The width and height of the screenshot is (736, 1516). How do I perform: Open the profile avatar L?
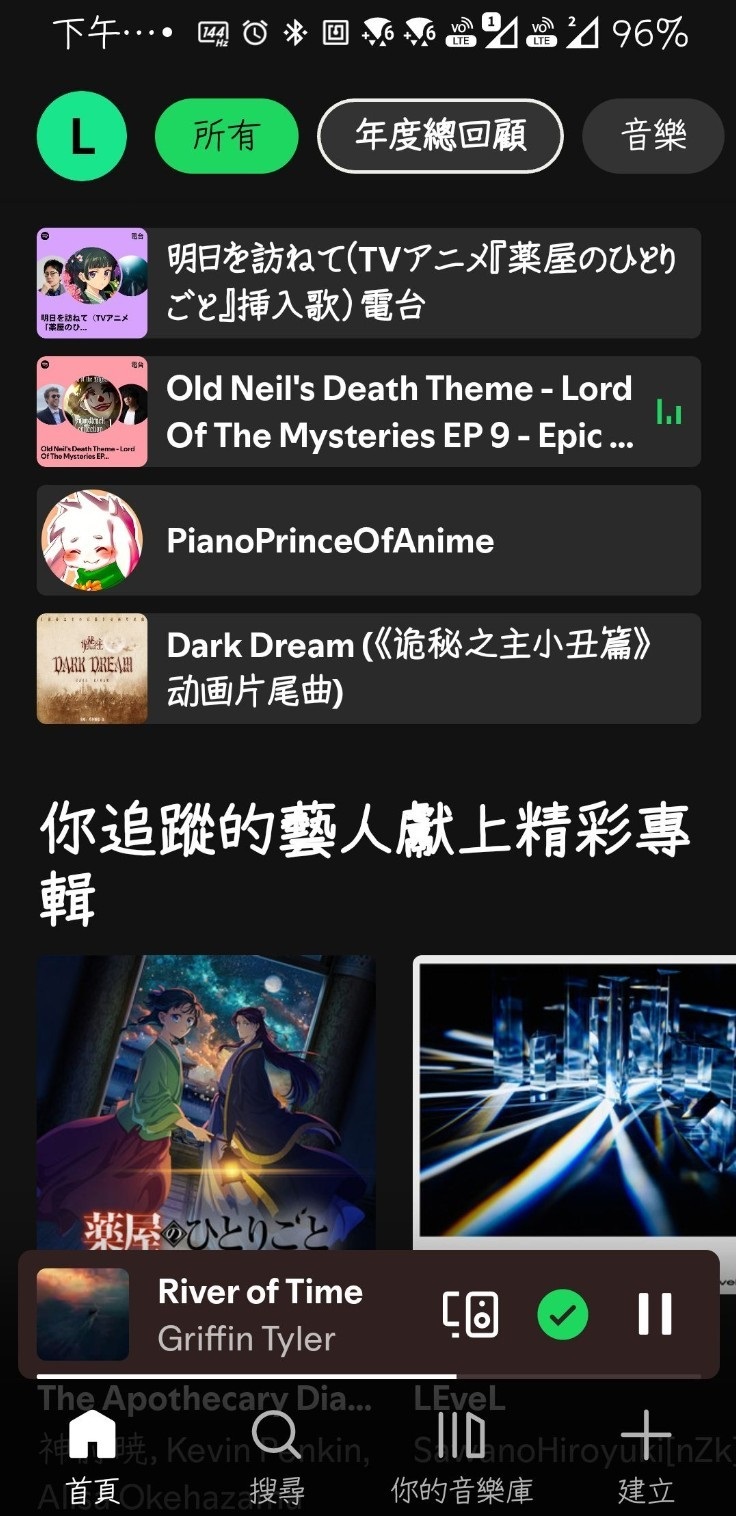(x=81, y=136)
